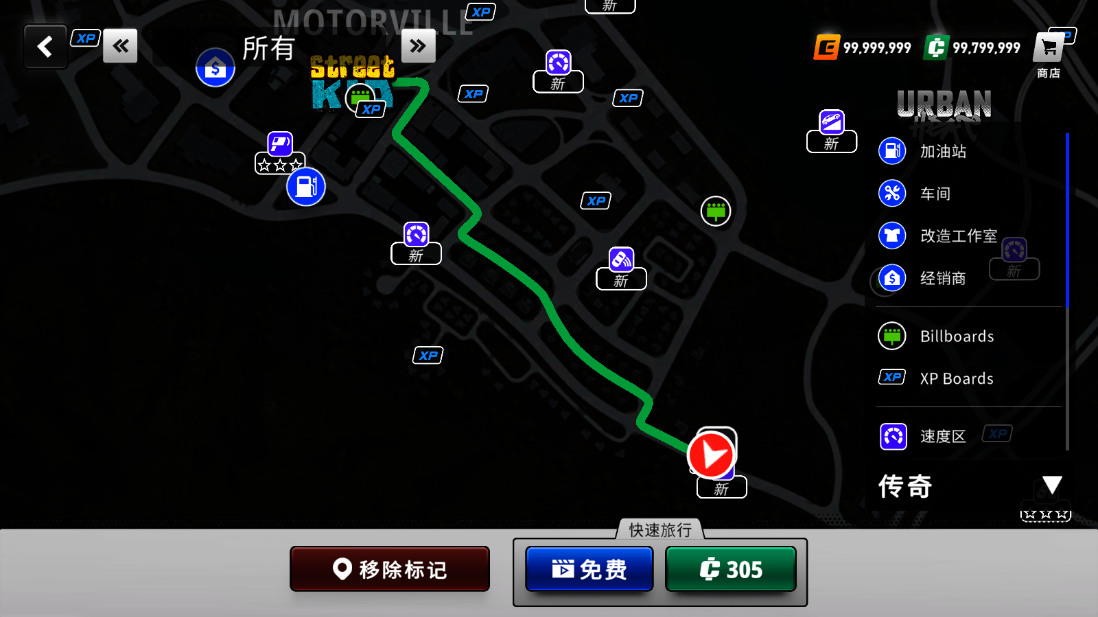Image resolution: width=1098 pixels, height=617 pixels.
Task: Select Billboards in the legend list
Action: [956, 336]
